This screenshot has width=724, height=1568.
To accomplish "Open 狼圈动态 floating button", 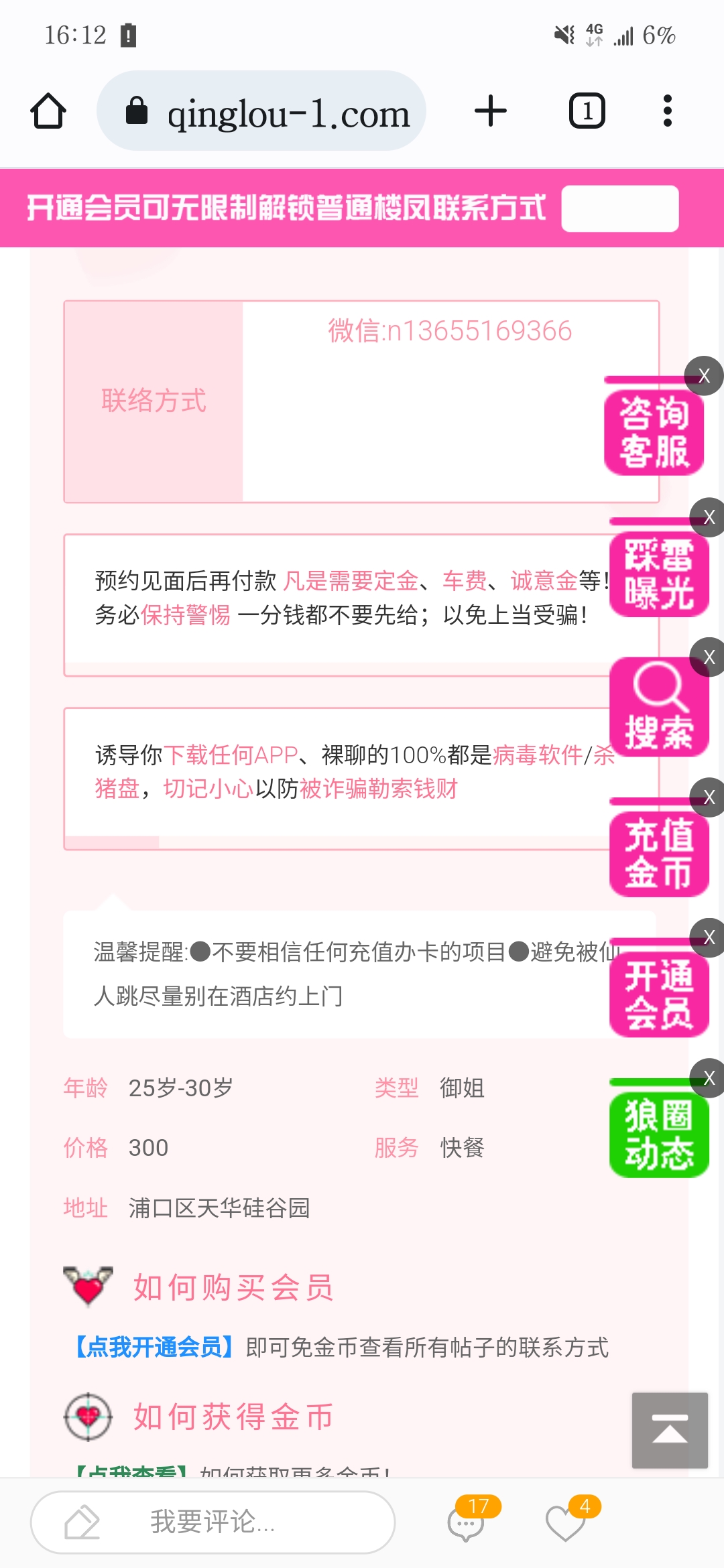I will point(658,1135).
